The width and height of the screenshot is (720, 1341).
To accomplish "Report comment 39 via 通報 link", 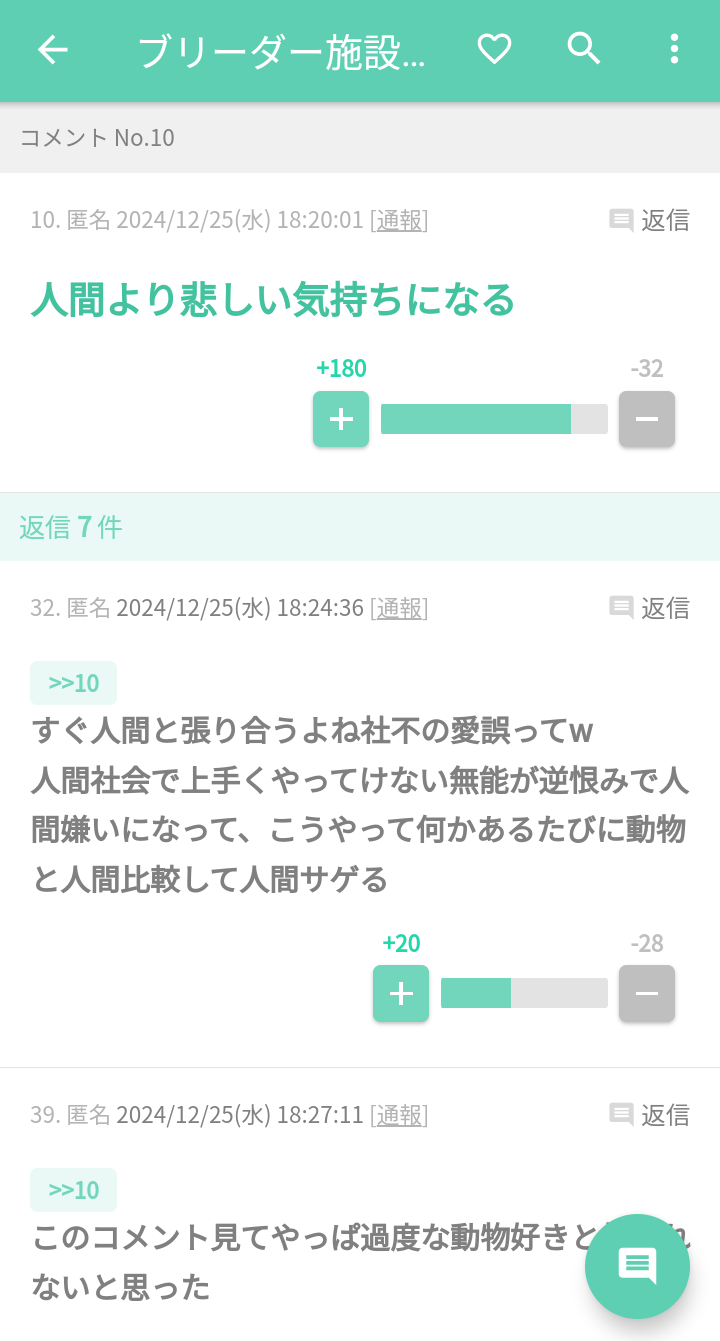I will [x=399, y=1115].
